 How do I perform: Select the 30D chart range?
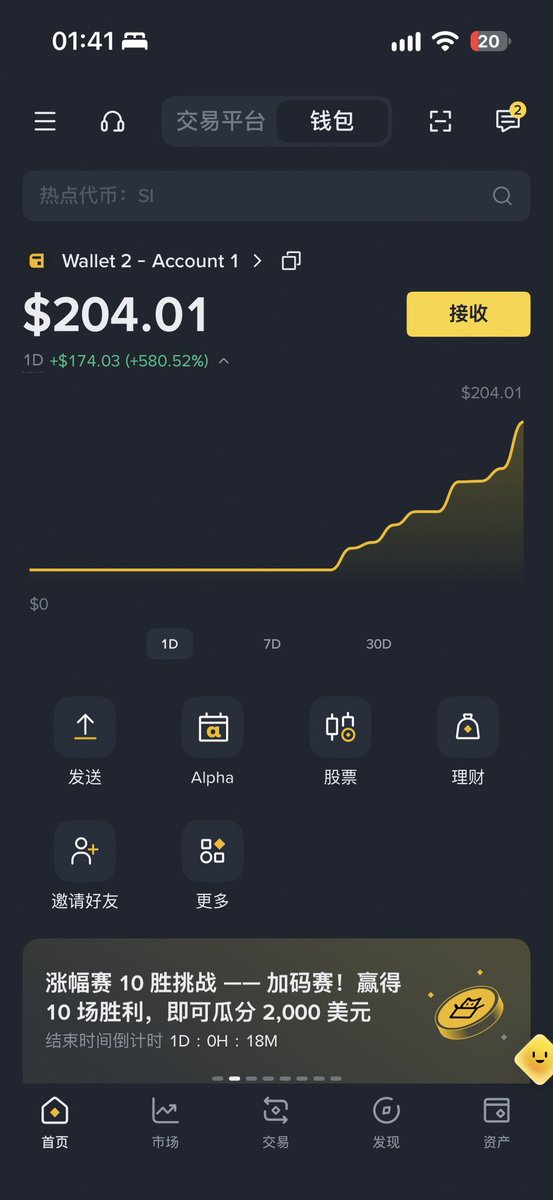(x=378, y=644)
